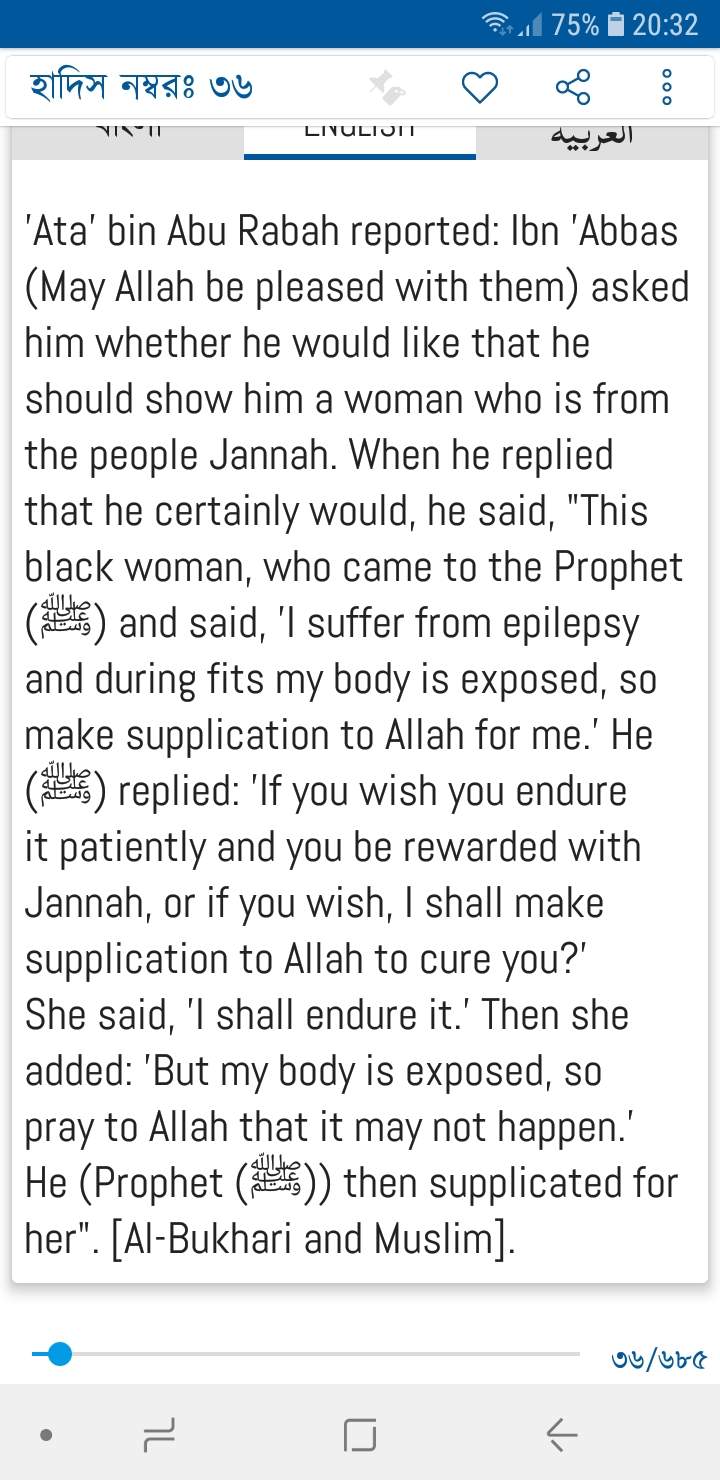Share this hadith
The width and height of the screenshot is (720, 1480).
click(x=573, y=88)
